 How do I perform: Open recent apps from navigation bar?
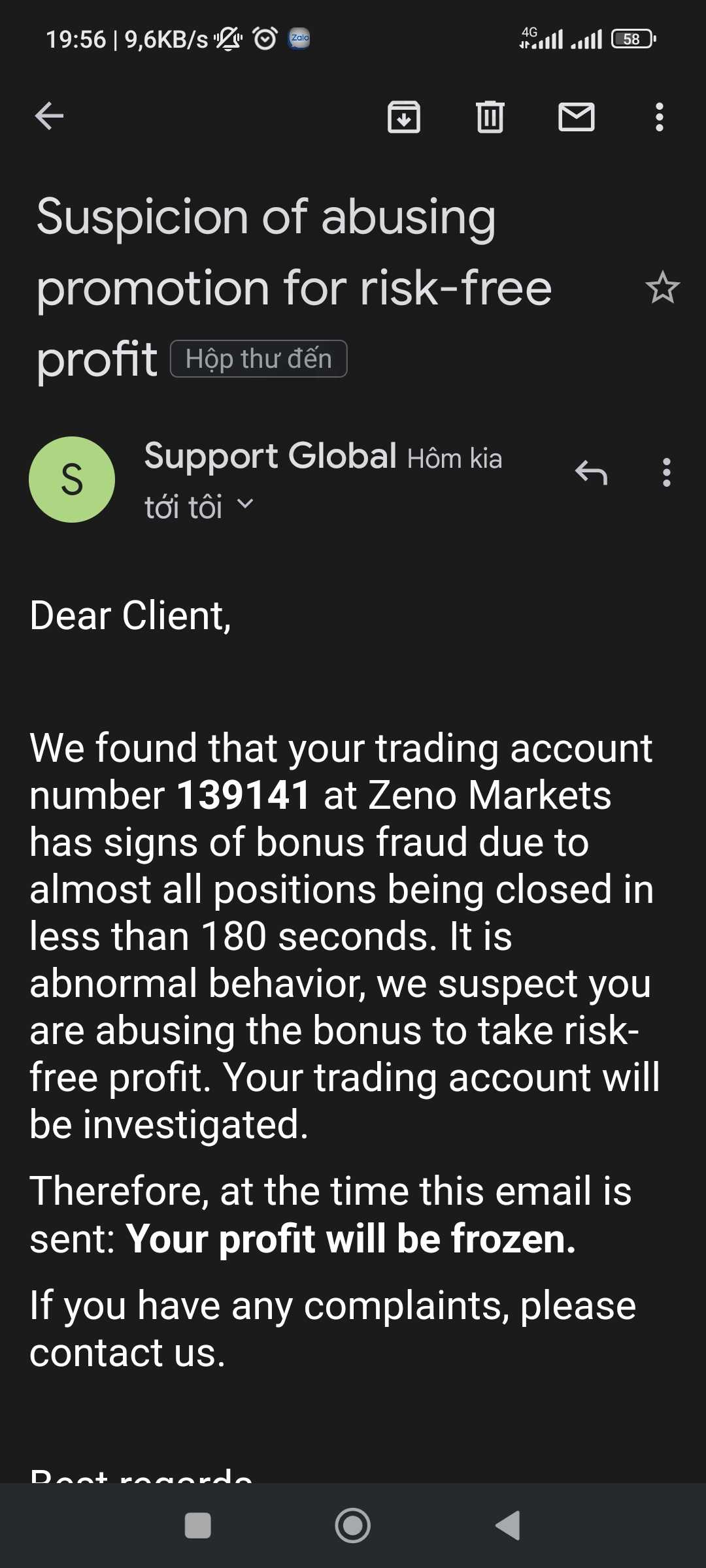[x=198, y=1526]
